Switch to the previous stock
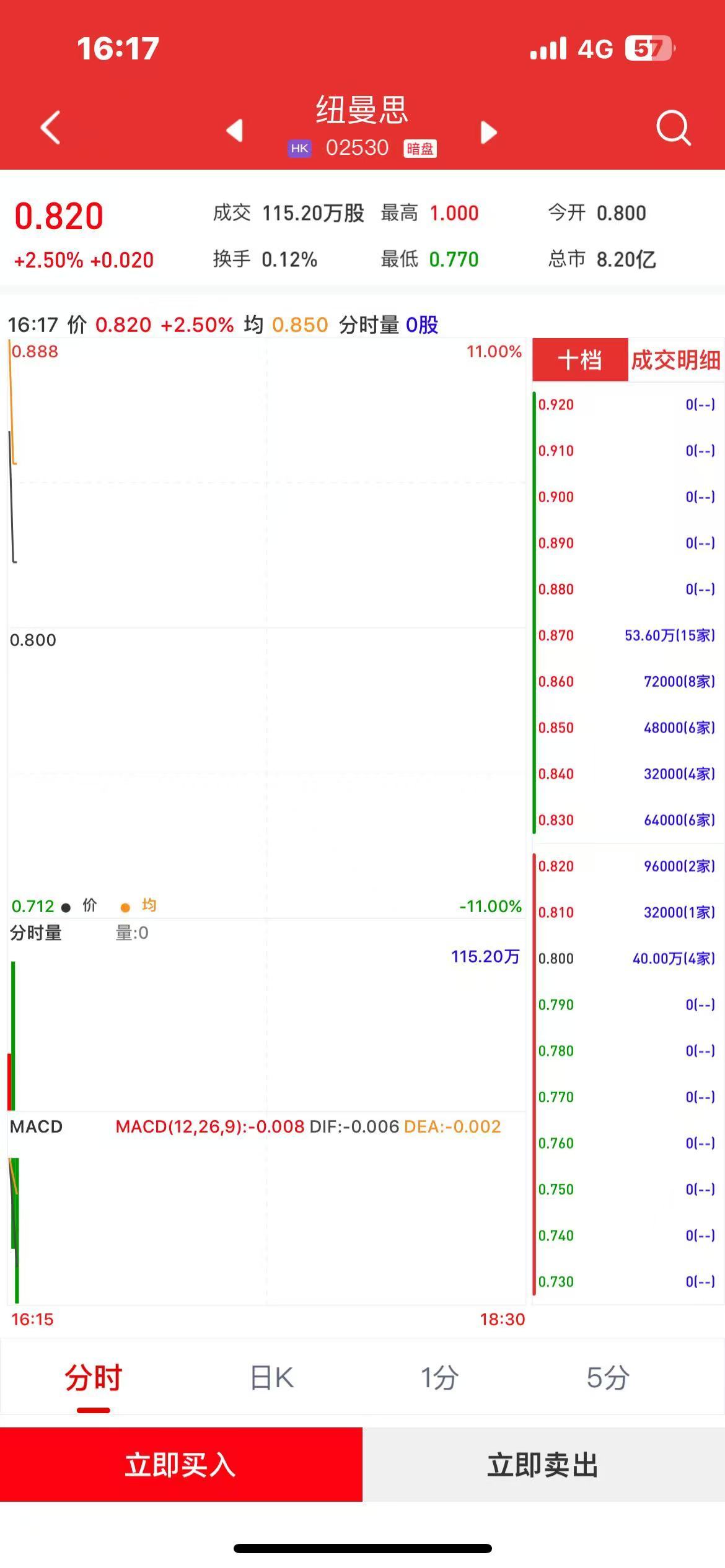 234,131
